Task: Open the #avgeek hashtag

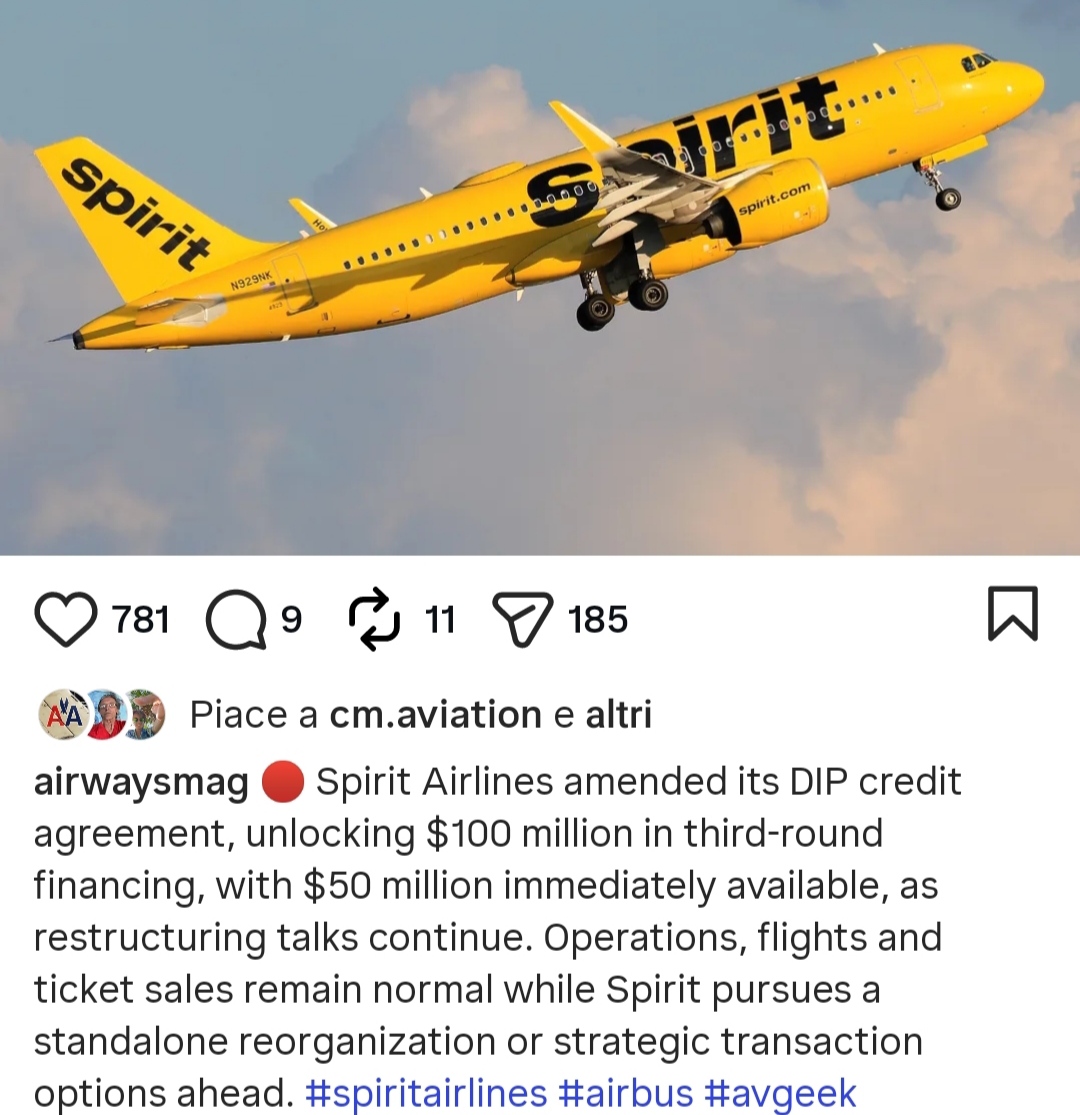Action: pos(780,1092)
